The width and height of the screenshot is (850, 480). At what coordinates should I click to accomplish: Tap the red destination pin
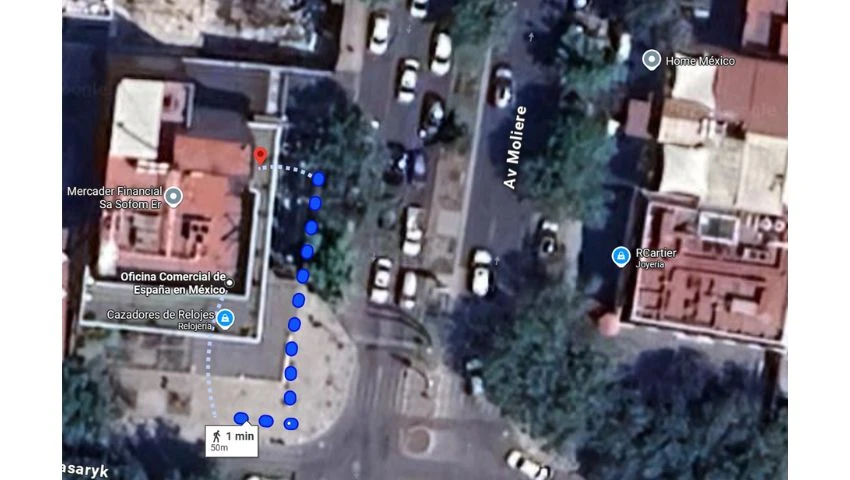pyautogui.click(x=260, y=156)
